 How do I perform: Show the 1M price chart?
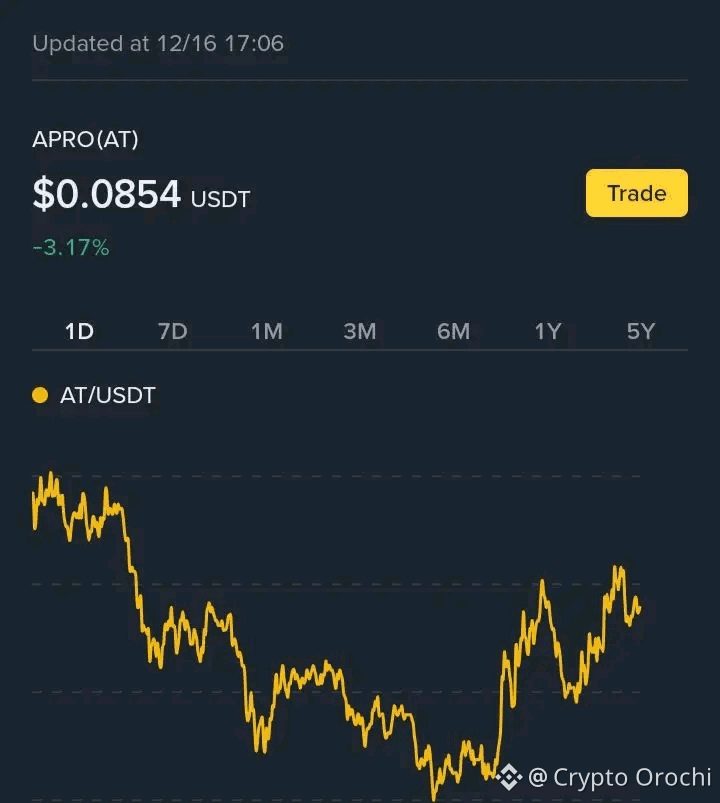coord(266,331)
